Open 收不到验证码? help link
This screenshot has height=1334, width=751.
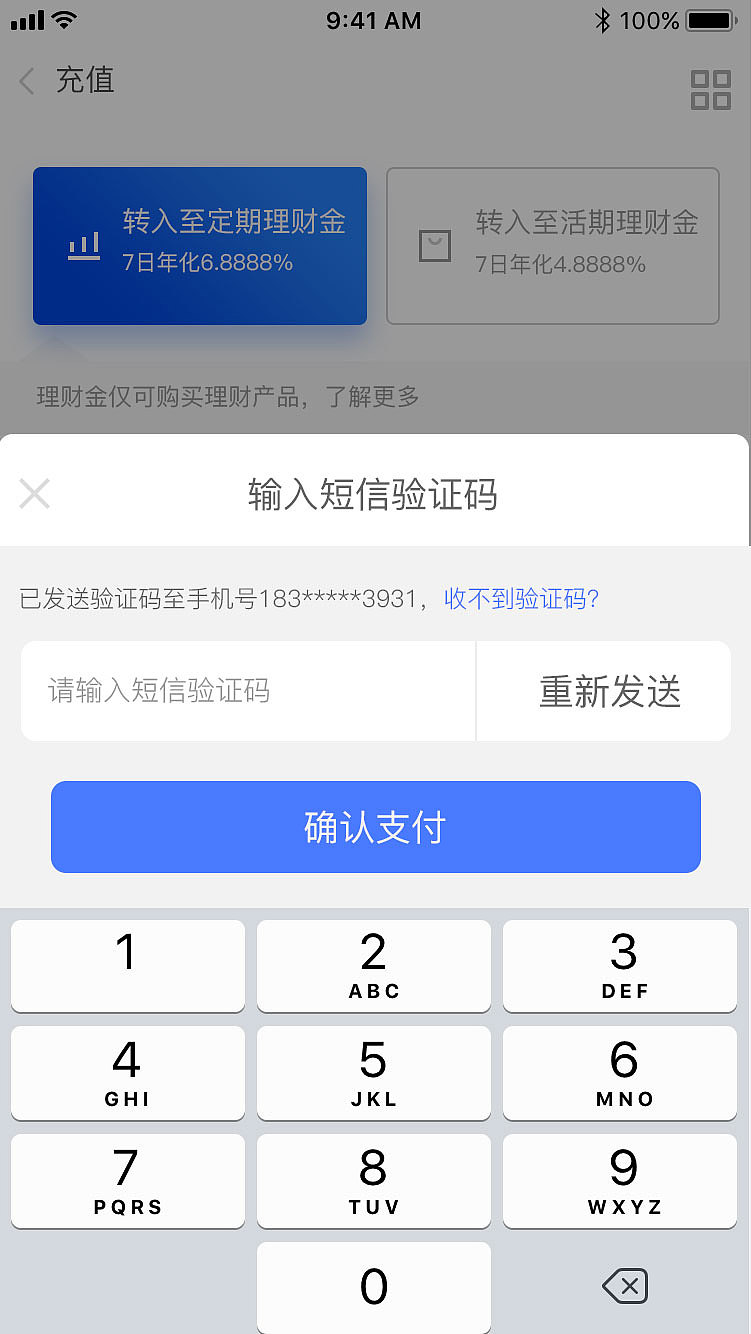[x=521, y=598]
